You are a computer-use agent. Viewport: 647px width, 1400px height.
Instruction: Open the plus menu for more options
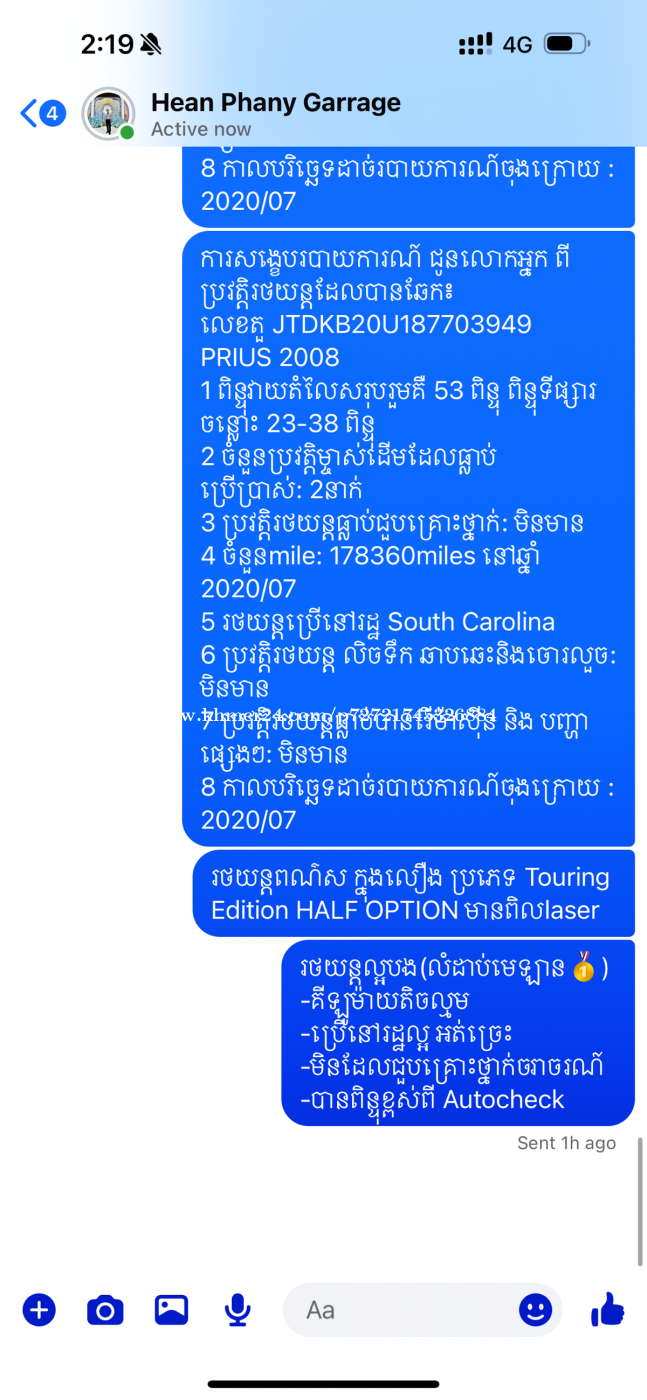(x=39, y=1309)
